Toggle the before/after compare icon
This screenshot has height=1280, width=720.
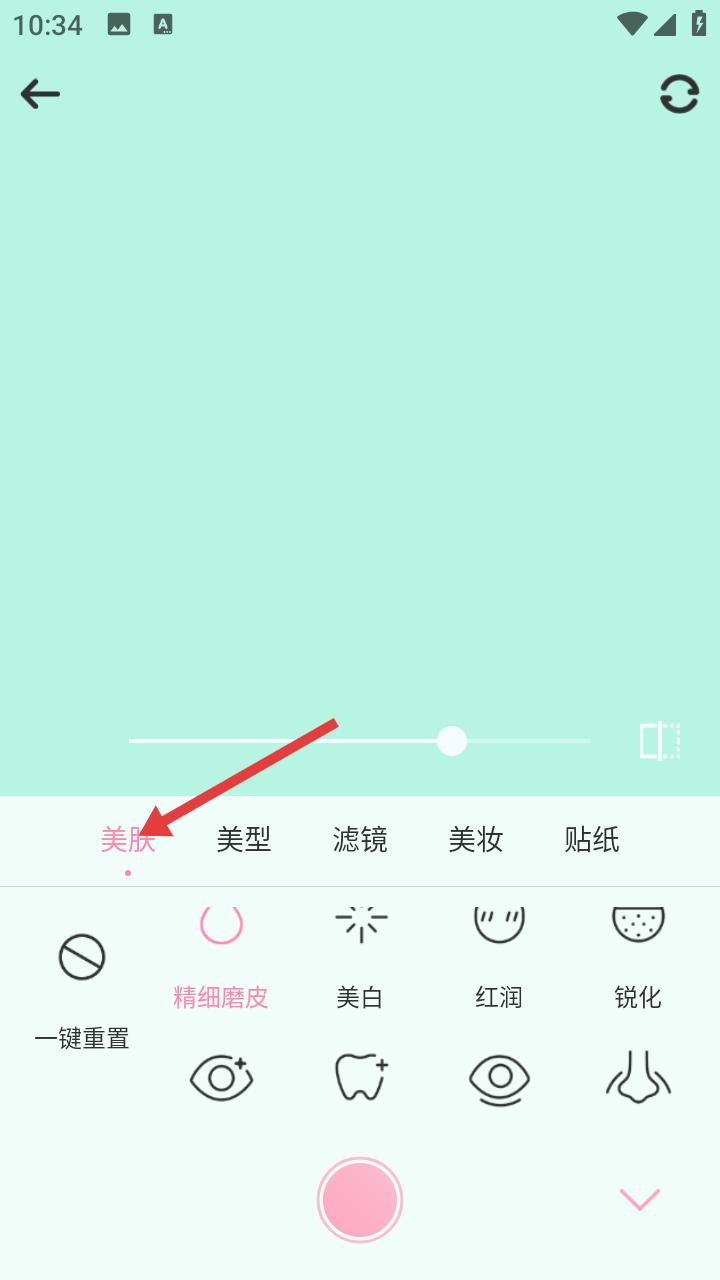[660, 741]
